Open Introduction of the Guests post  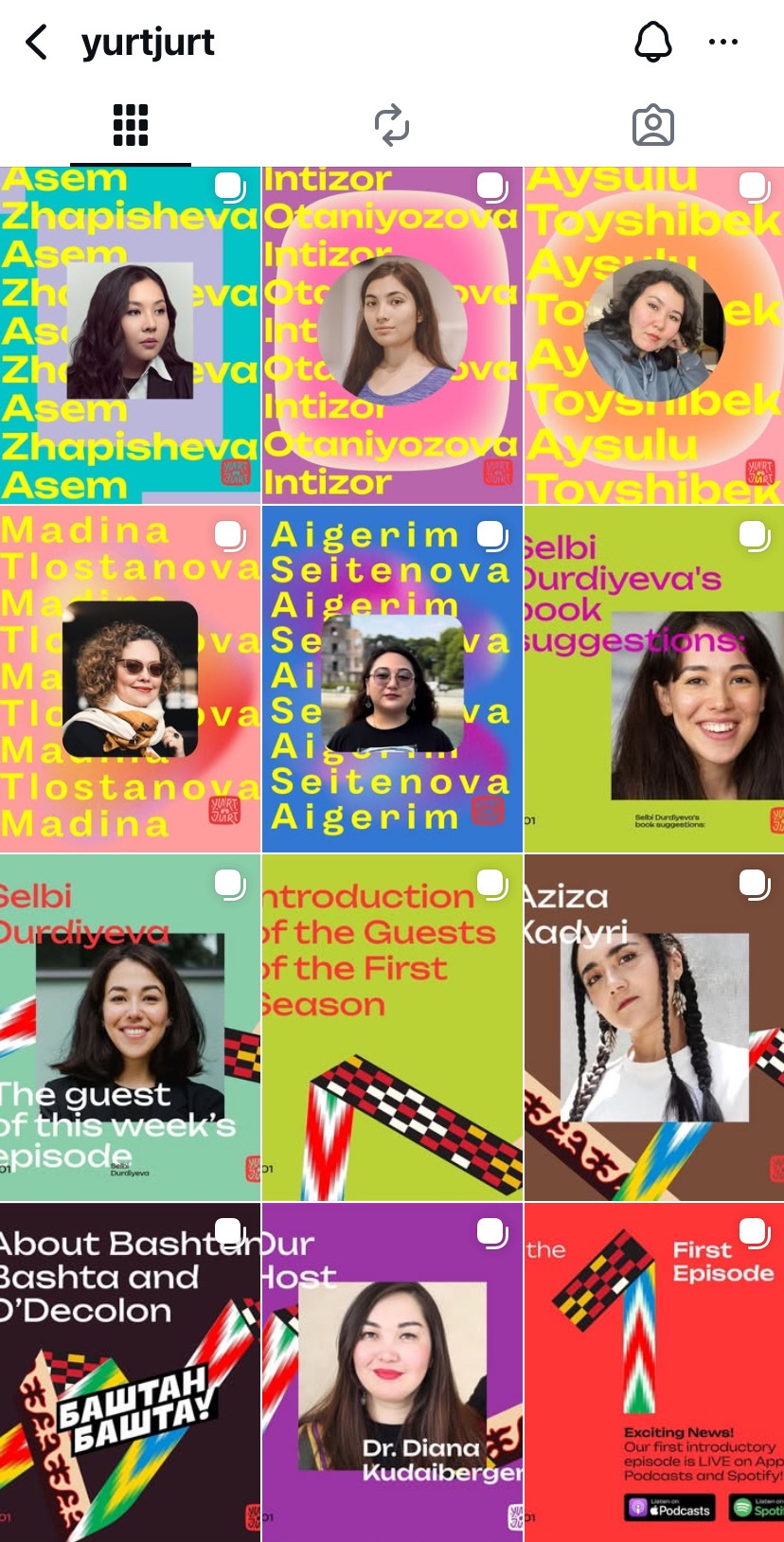pos(391,1027)
